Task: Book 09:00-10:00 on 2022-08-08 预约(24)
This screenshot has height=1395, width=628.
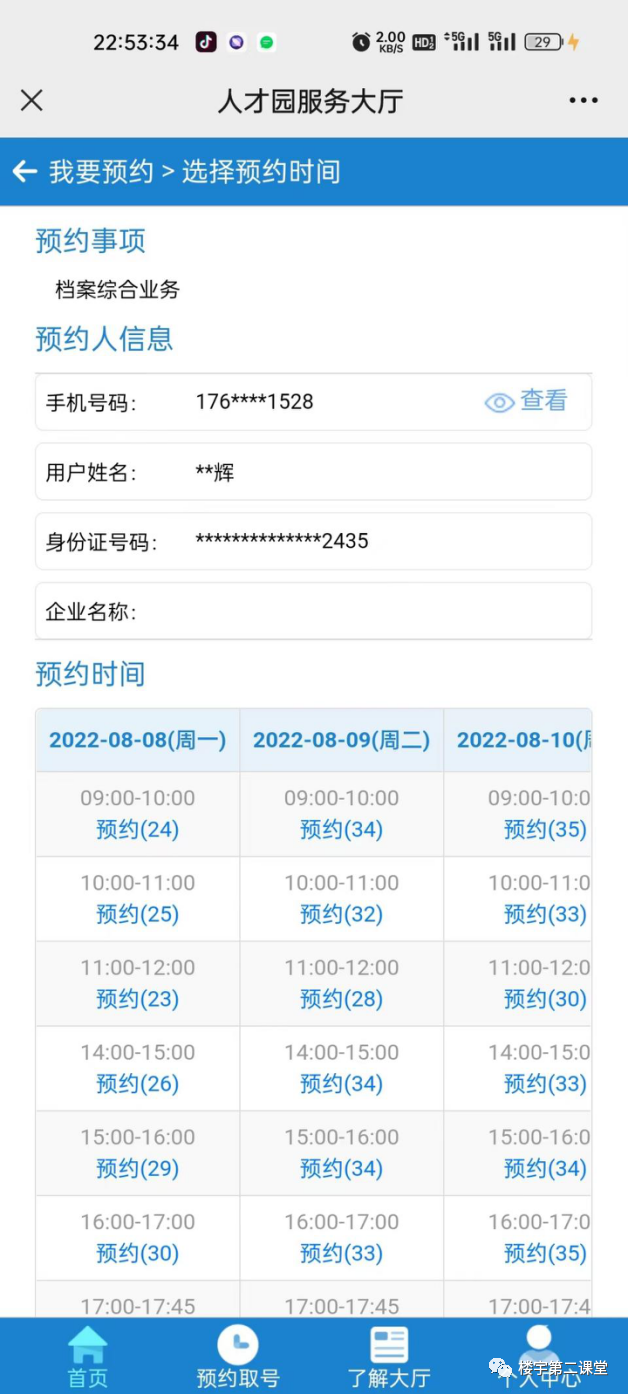Action: point(138,829)
